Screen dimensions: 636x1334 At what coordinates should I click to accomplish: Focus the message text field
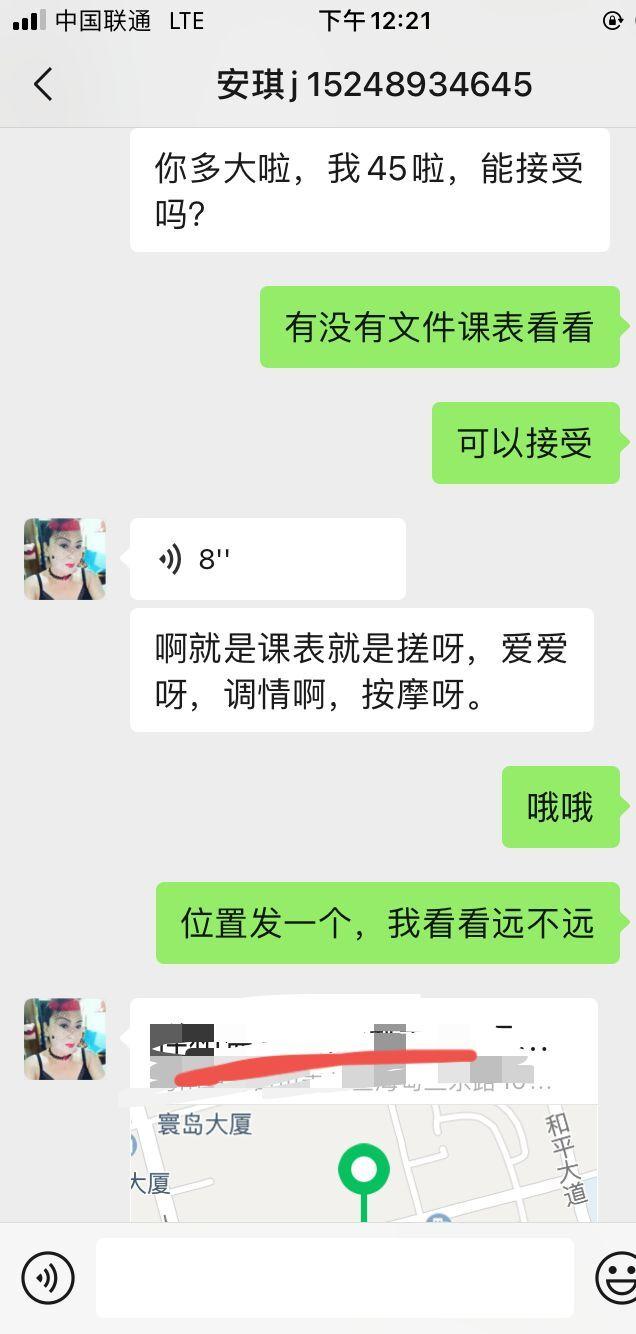point(334,1277)
